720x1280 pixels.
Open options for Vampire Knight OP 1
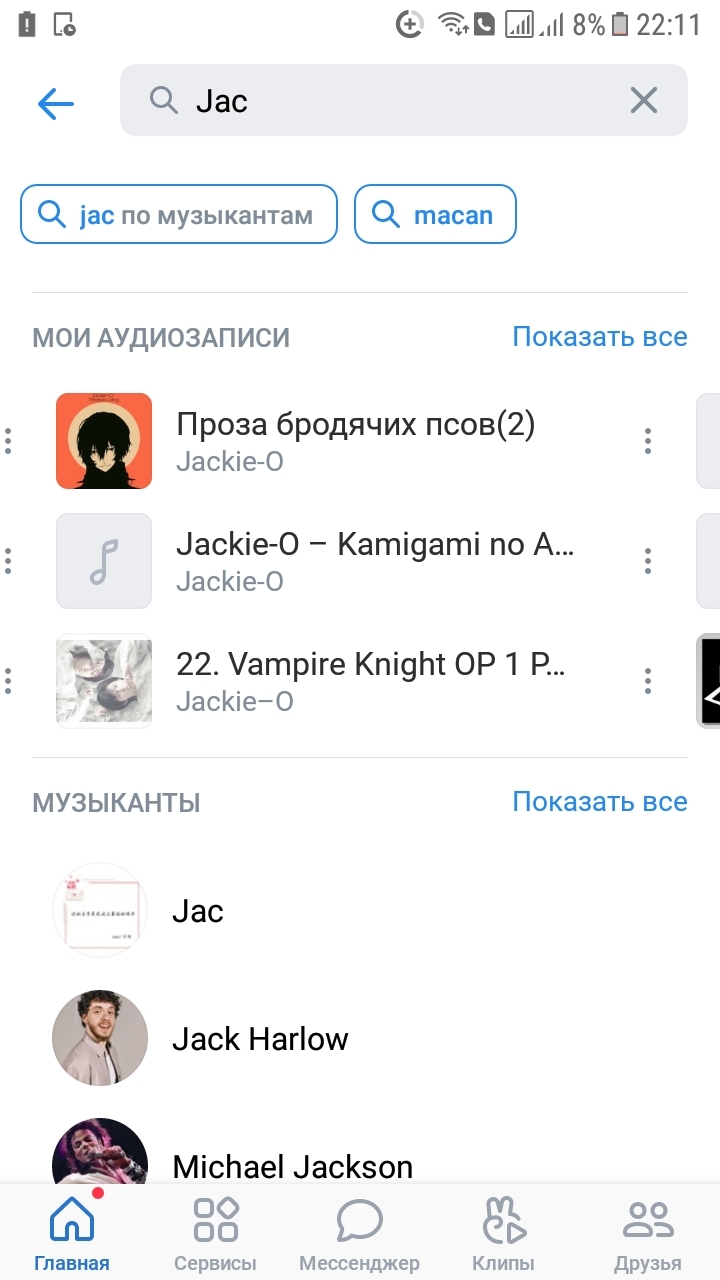tap(648, 681)
